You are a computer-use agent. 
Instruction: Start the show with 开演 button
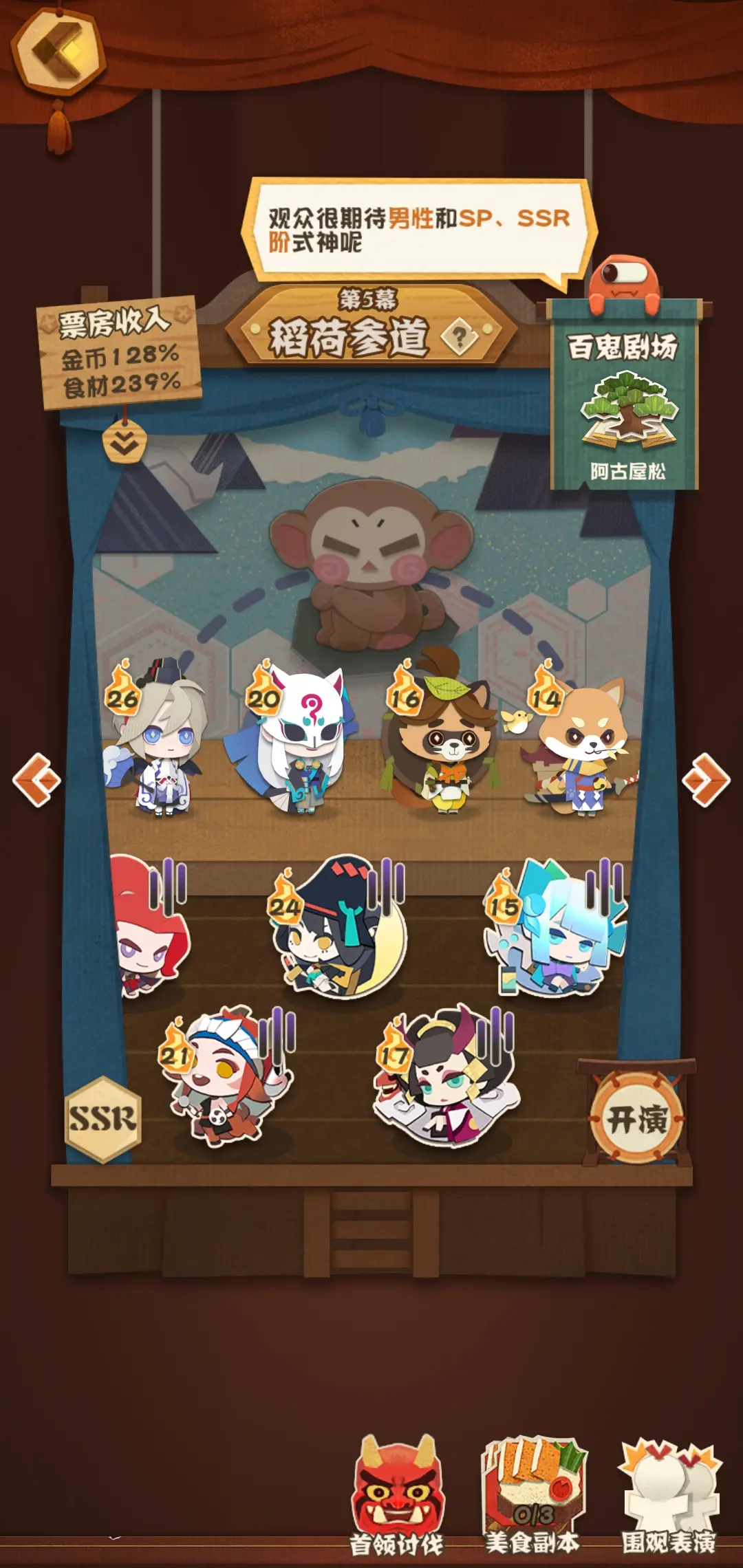pyautogui.click(x=637, y=1119)
